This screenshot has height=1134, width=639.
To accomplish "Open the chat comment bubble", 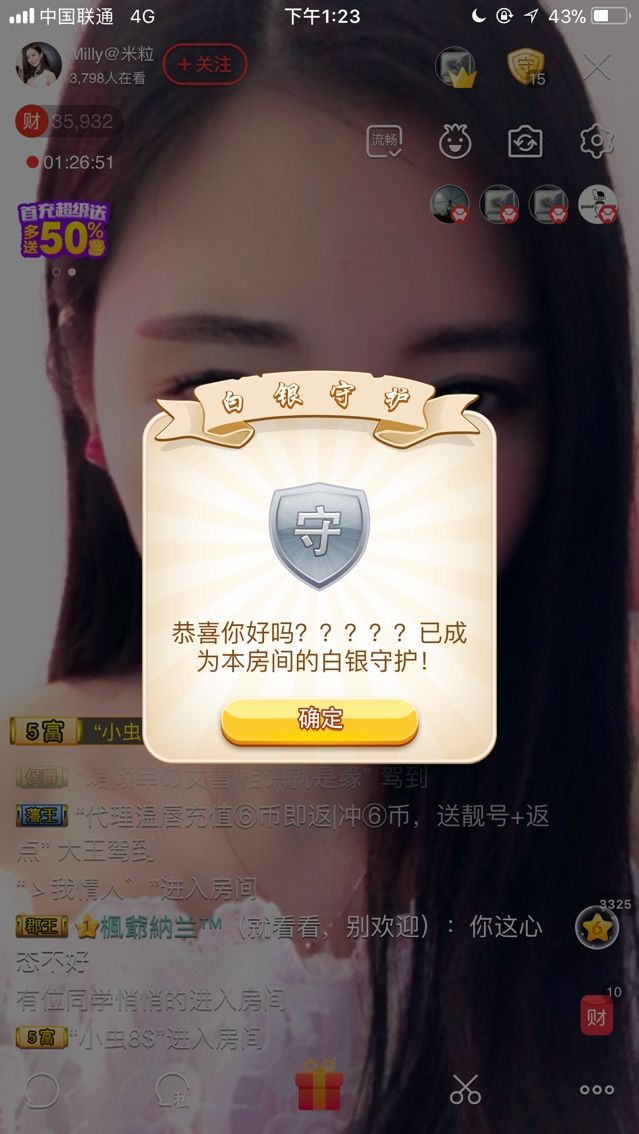I will tap(42, 1090).
